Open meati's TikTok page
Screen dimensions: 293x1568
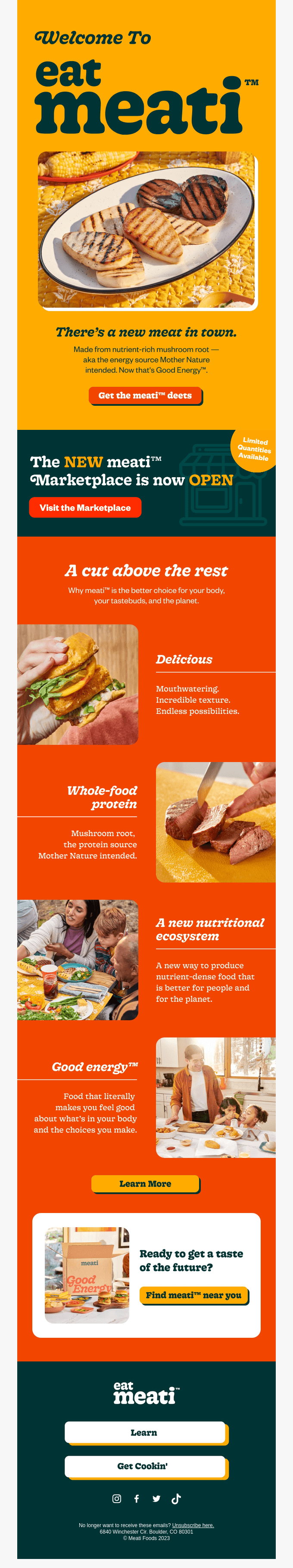[x=176, y=1498]
